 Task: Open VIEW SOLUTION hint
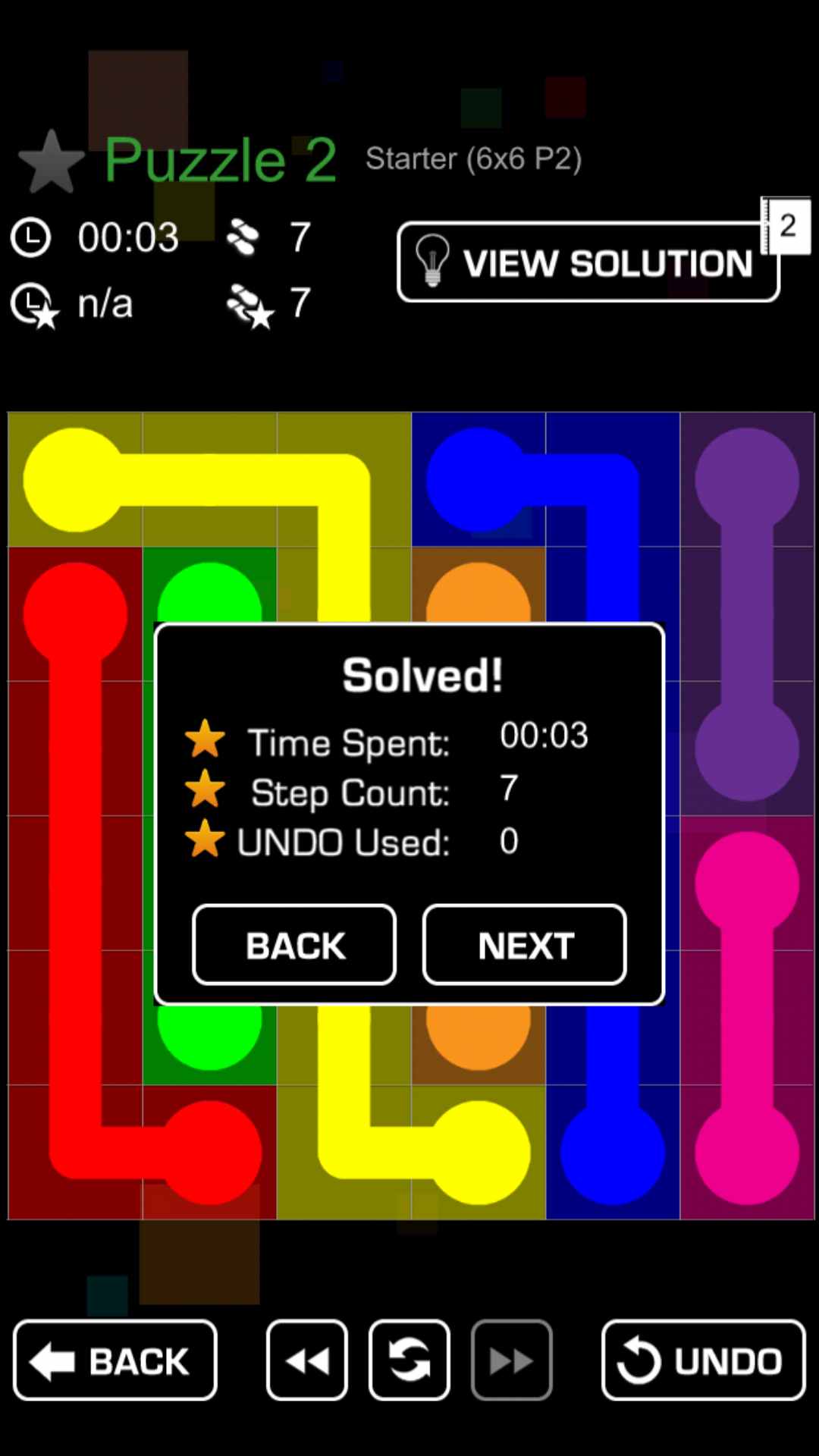point(588,262)
